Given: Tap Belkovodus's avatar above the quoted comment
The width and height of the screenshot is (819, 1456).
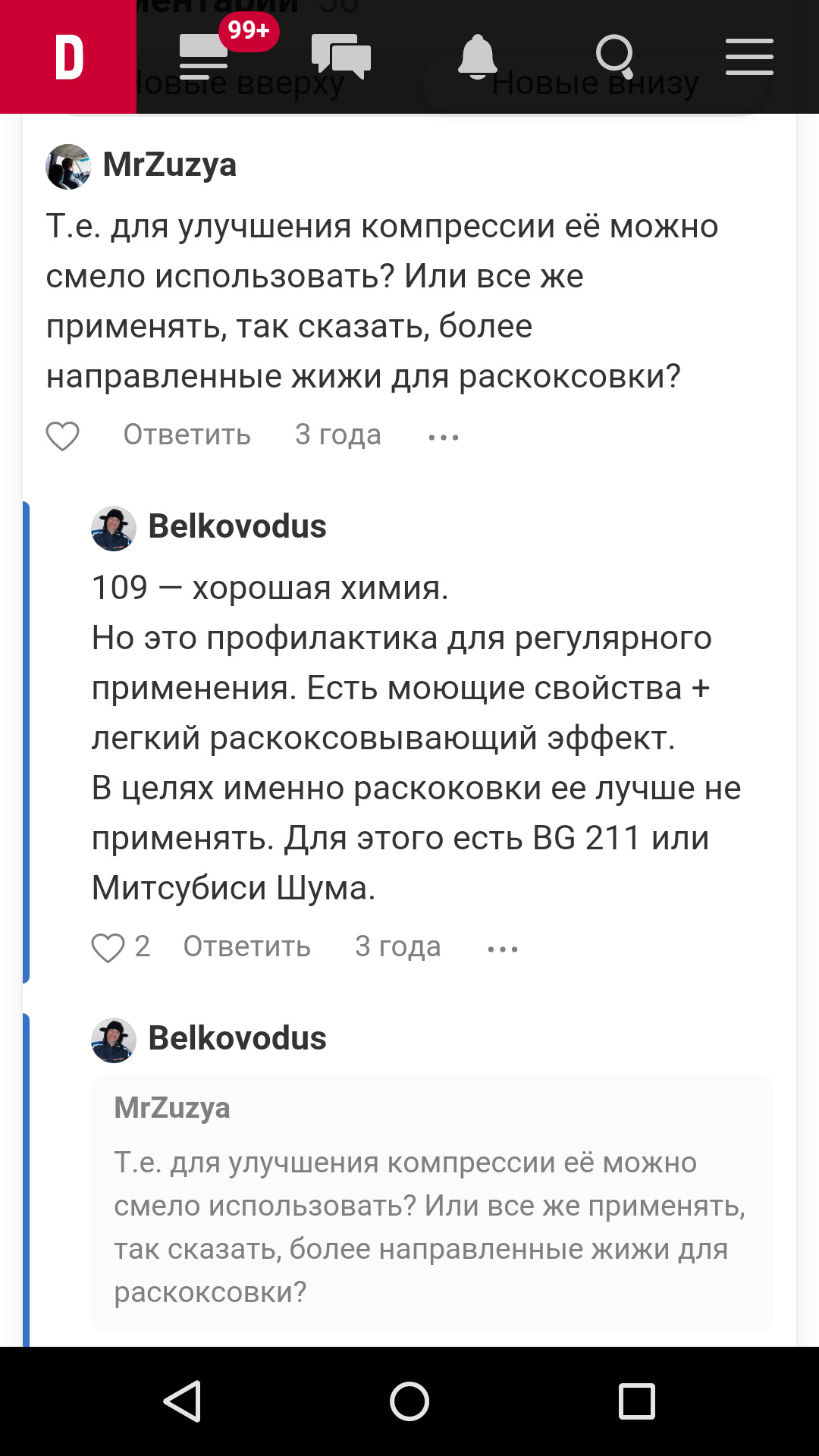Looking at the screenshot, I should point(114,1040).
